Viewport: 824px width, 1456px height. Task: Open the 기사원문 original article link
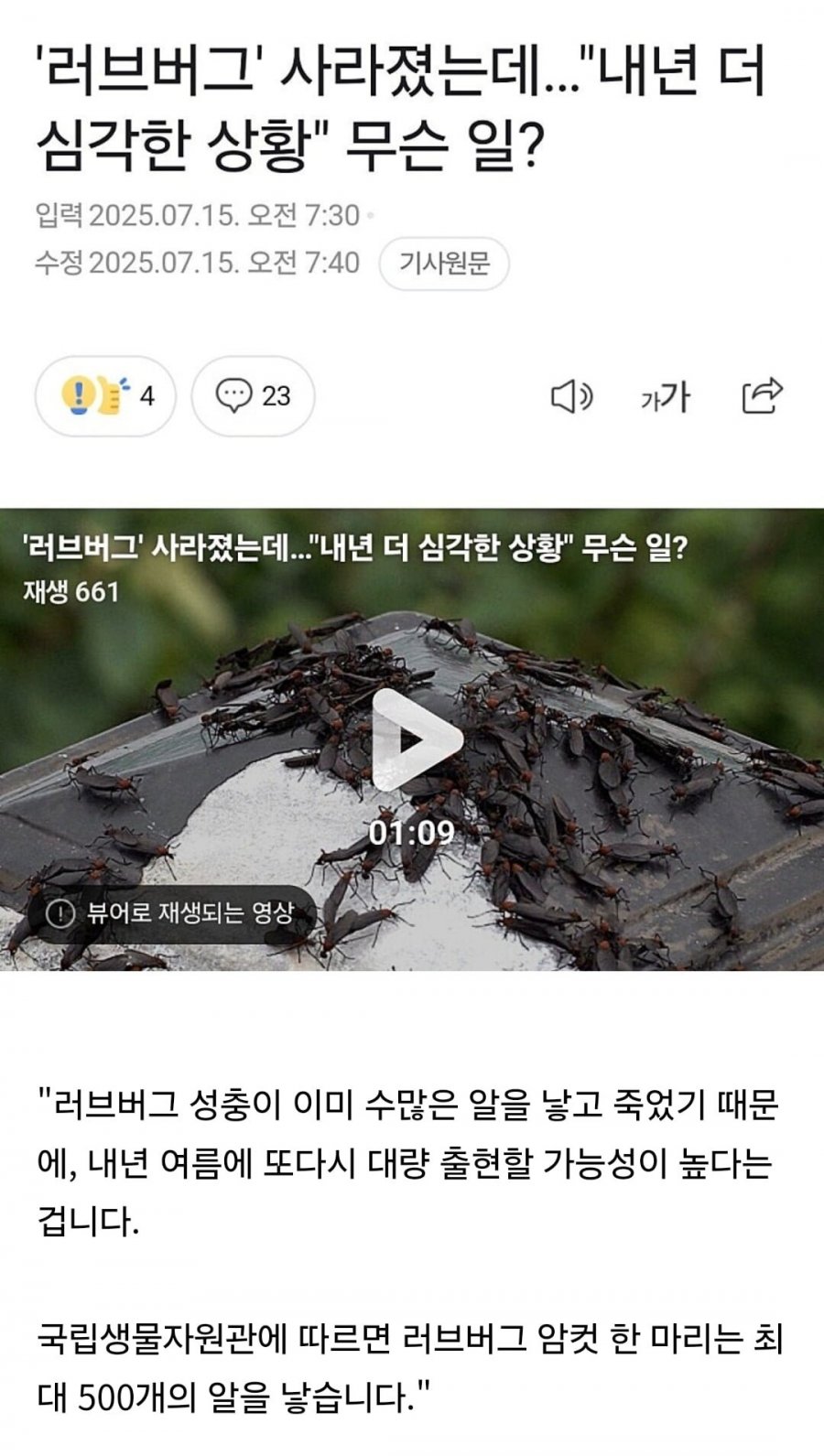tap(444, 264)
